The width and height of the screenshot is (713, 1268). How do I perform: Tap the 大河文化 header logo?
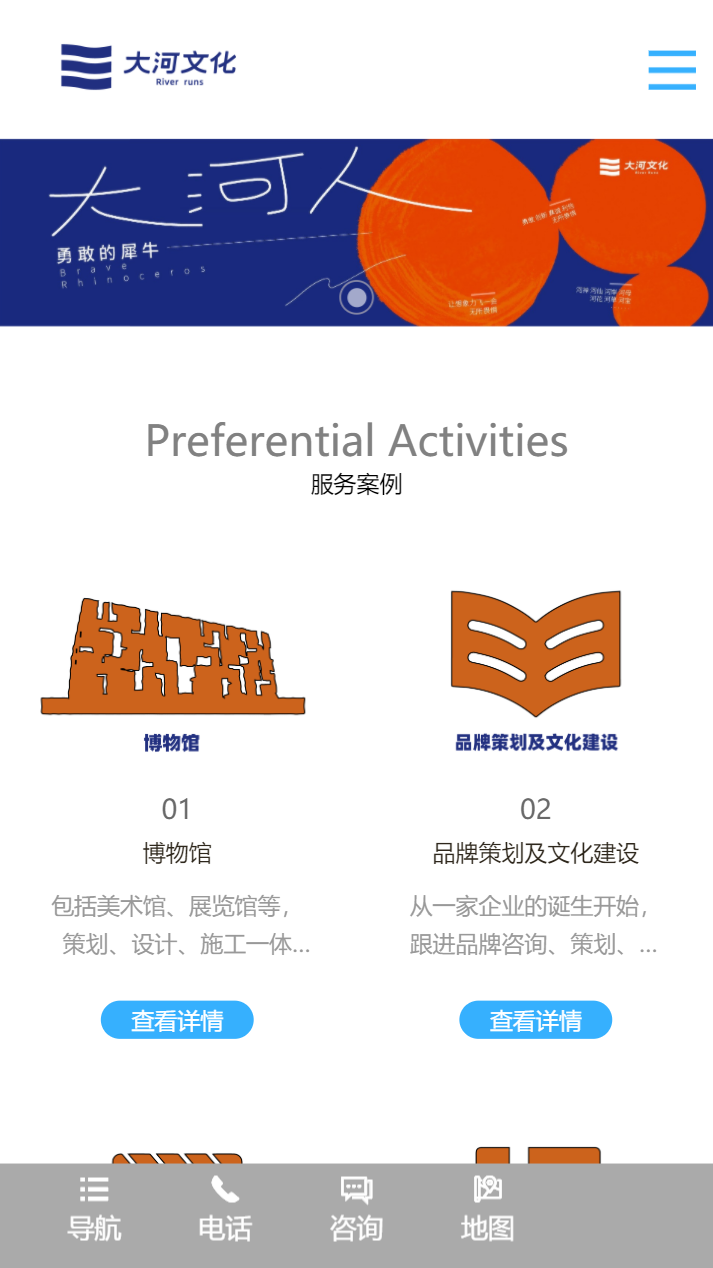(x=148, y=67)
